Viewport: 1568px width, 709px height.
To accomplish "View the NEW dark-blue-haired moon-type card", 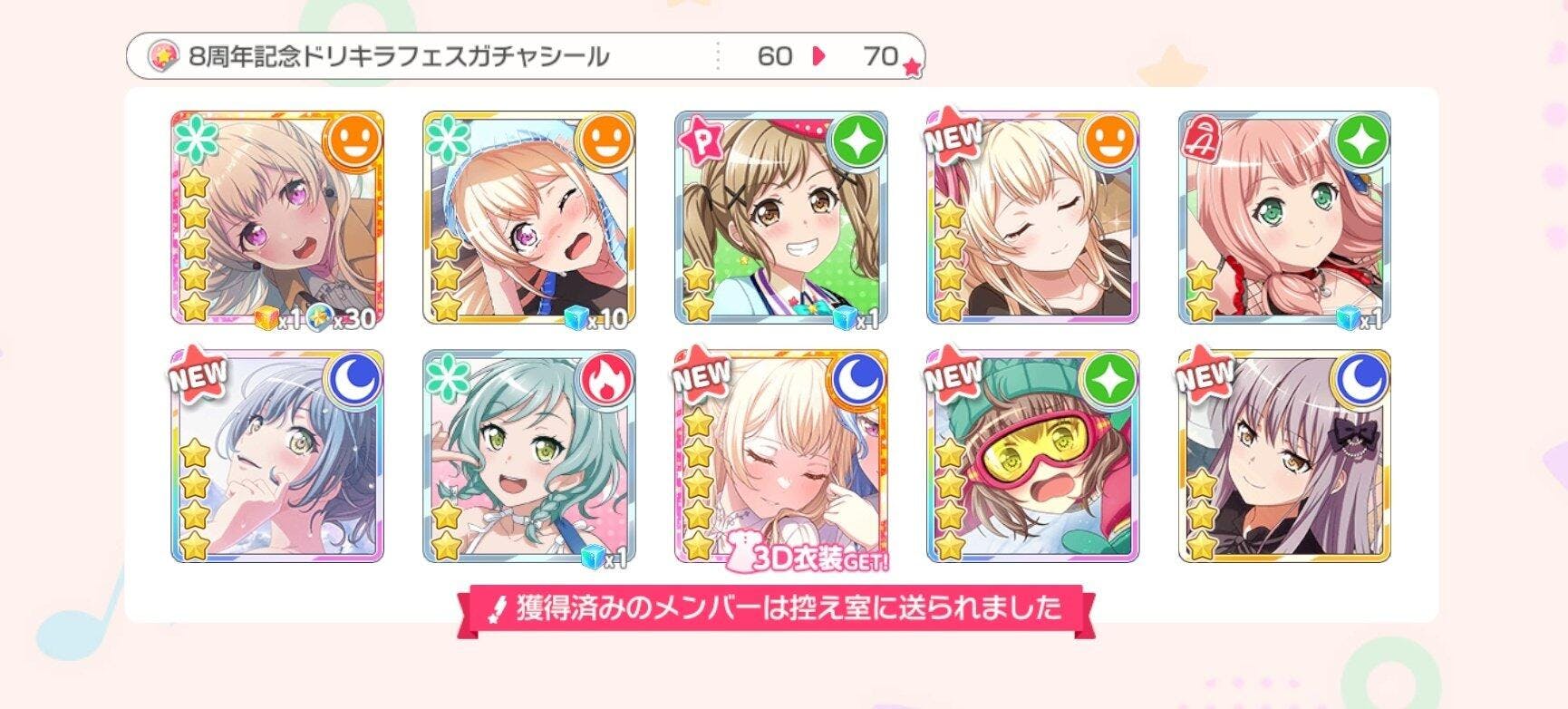I will (277, 456).
